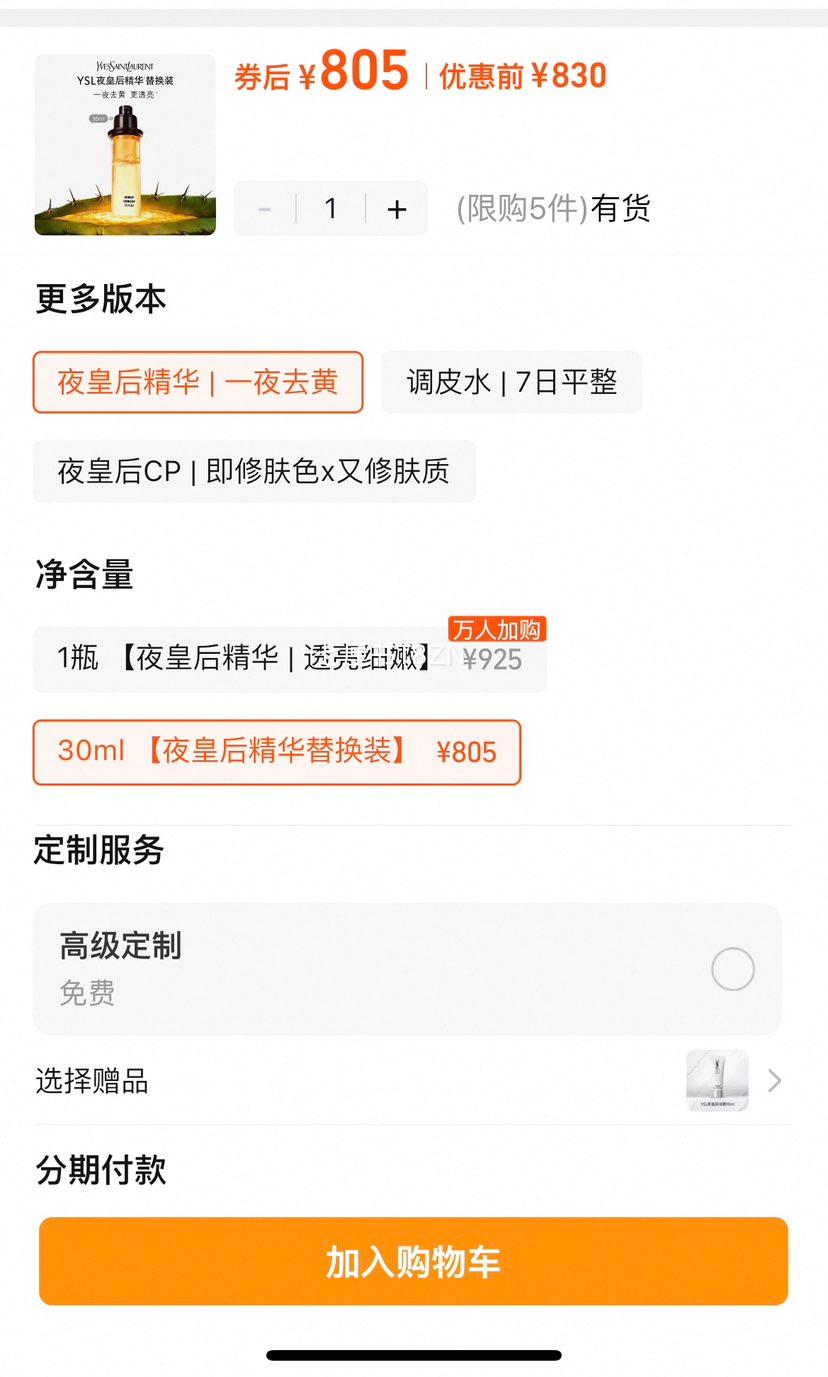This screenshot has width=828, height=1377.
Task: Enable the 高级定制 free customization option
Action: click(x=732, y=969)
